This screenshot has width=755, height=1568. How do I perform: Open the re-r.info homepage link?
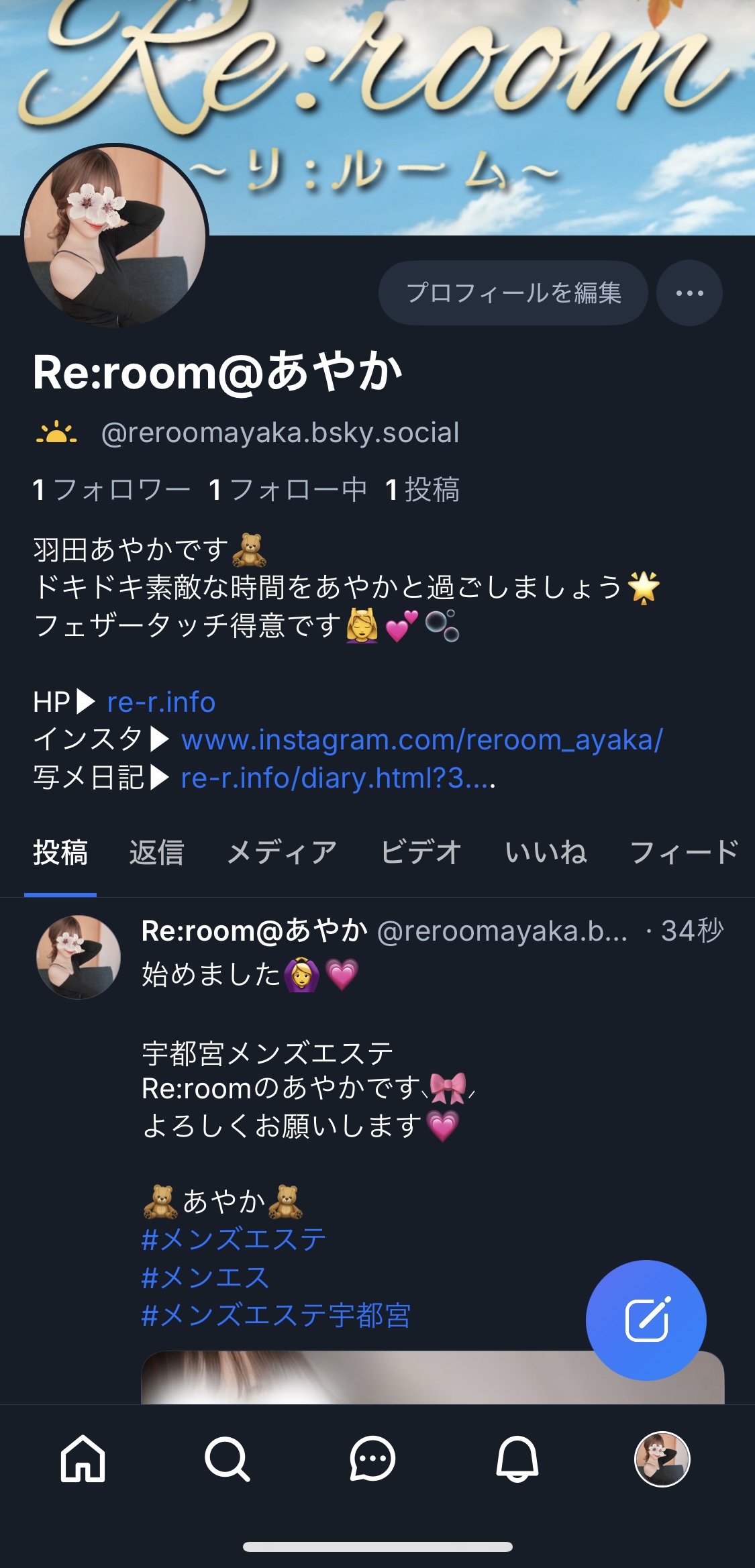pos(161,702)
